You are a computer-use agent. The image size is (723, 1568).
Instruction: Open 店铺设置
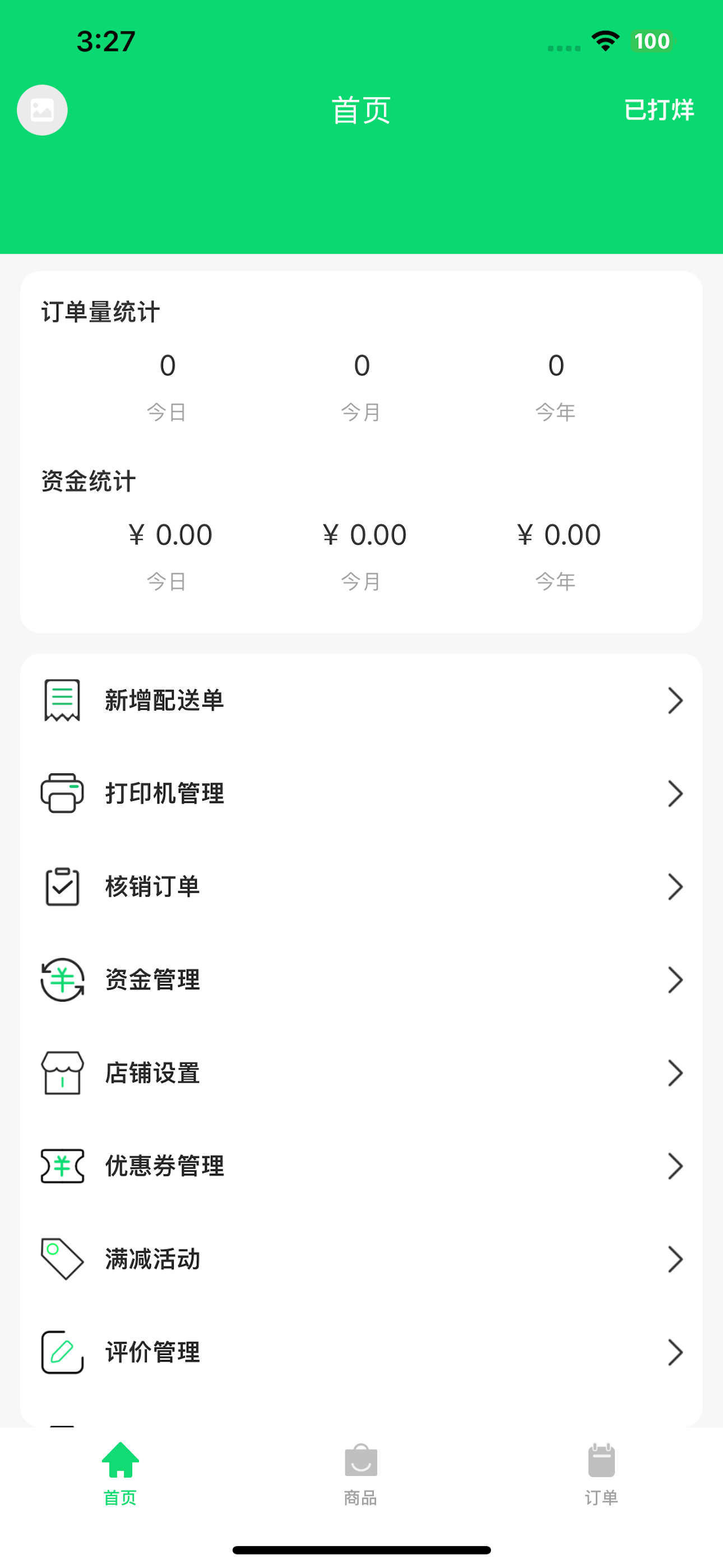pyautogui.click(x=361, y=1073)
